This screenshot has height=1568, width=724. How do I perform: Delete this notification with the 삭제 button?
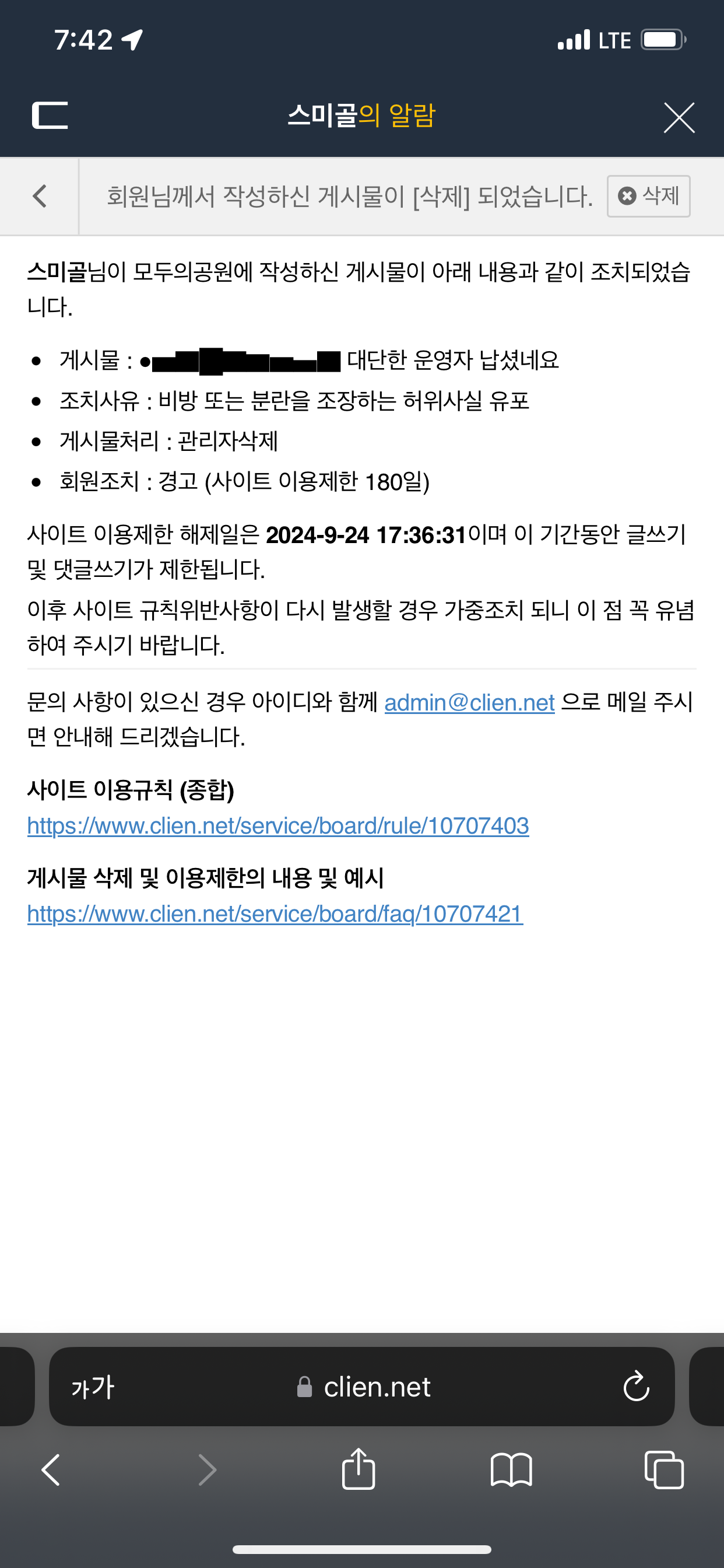[648, 196]
